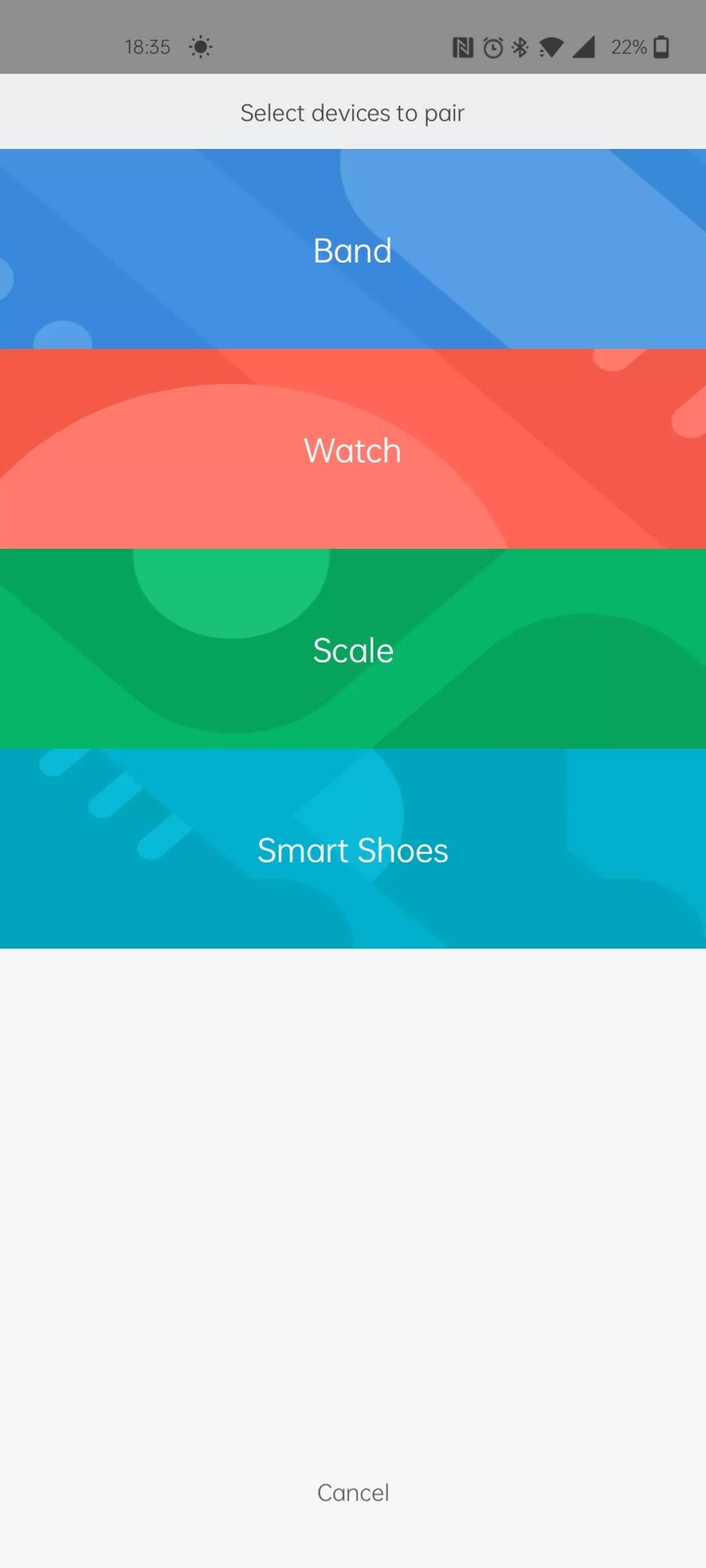The width and height of the screenshot is (706, 1568).
Task: Choose the Watch device card
Action: point(353,449)
